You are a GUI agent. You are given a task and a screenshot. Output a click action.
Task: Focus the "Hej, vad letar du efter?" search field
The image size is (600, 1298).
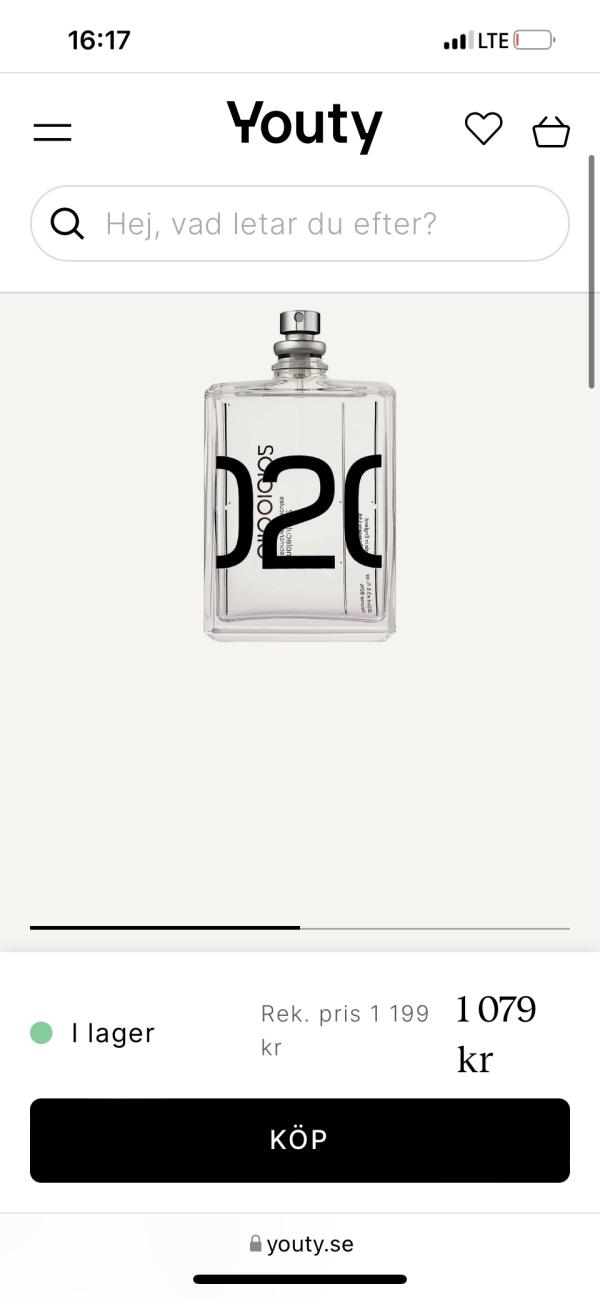coord(300,224)
